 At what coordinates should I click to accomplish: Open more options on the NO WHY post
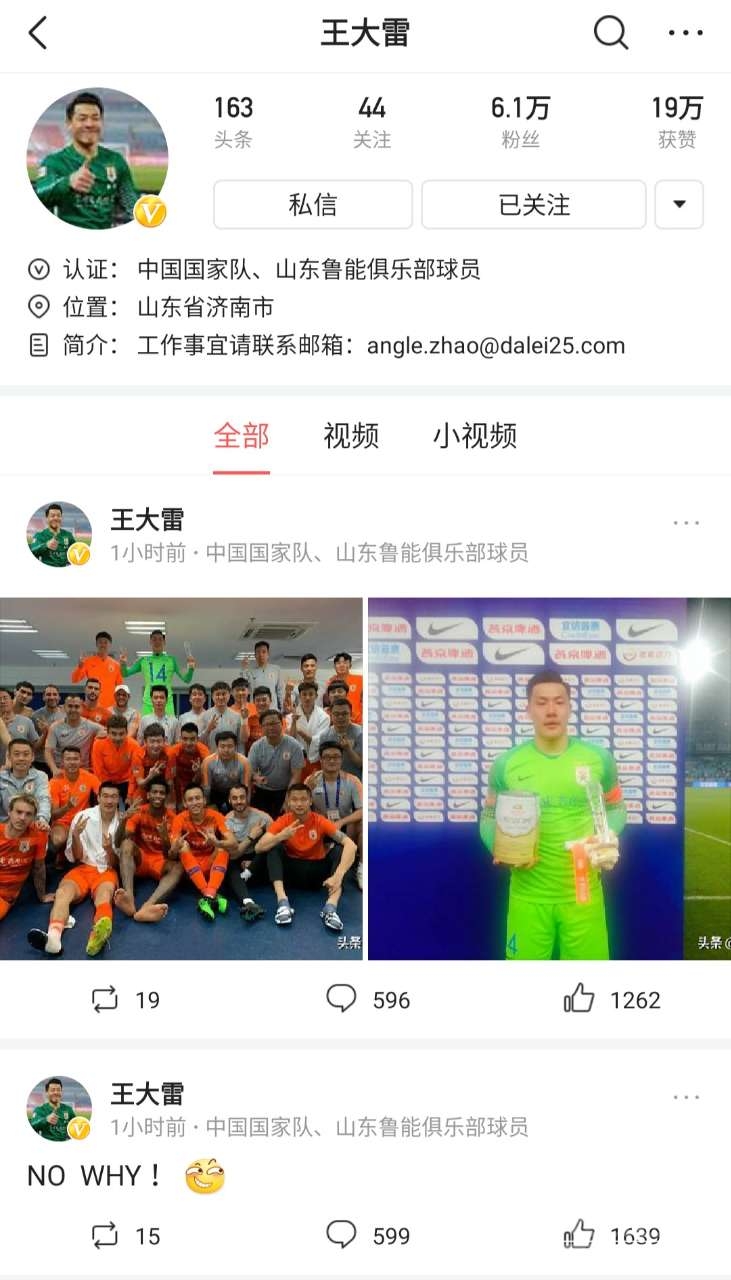[x=686, y=1097]
